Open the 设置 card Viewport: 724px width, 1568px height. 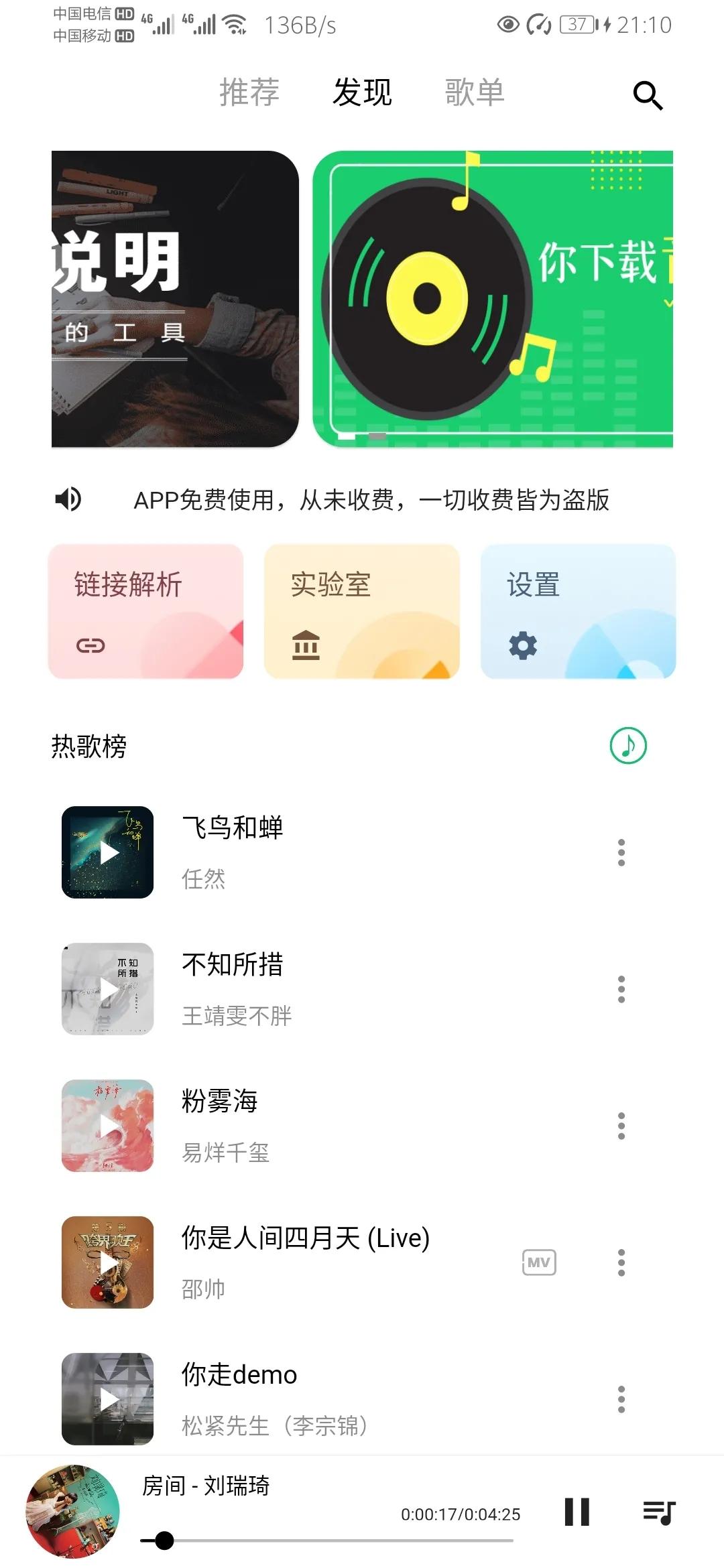(578, 611)
